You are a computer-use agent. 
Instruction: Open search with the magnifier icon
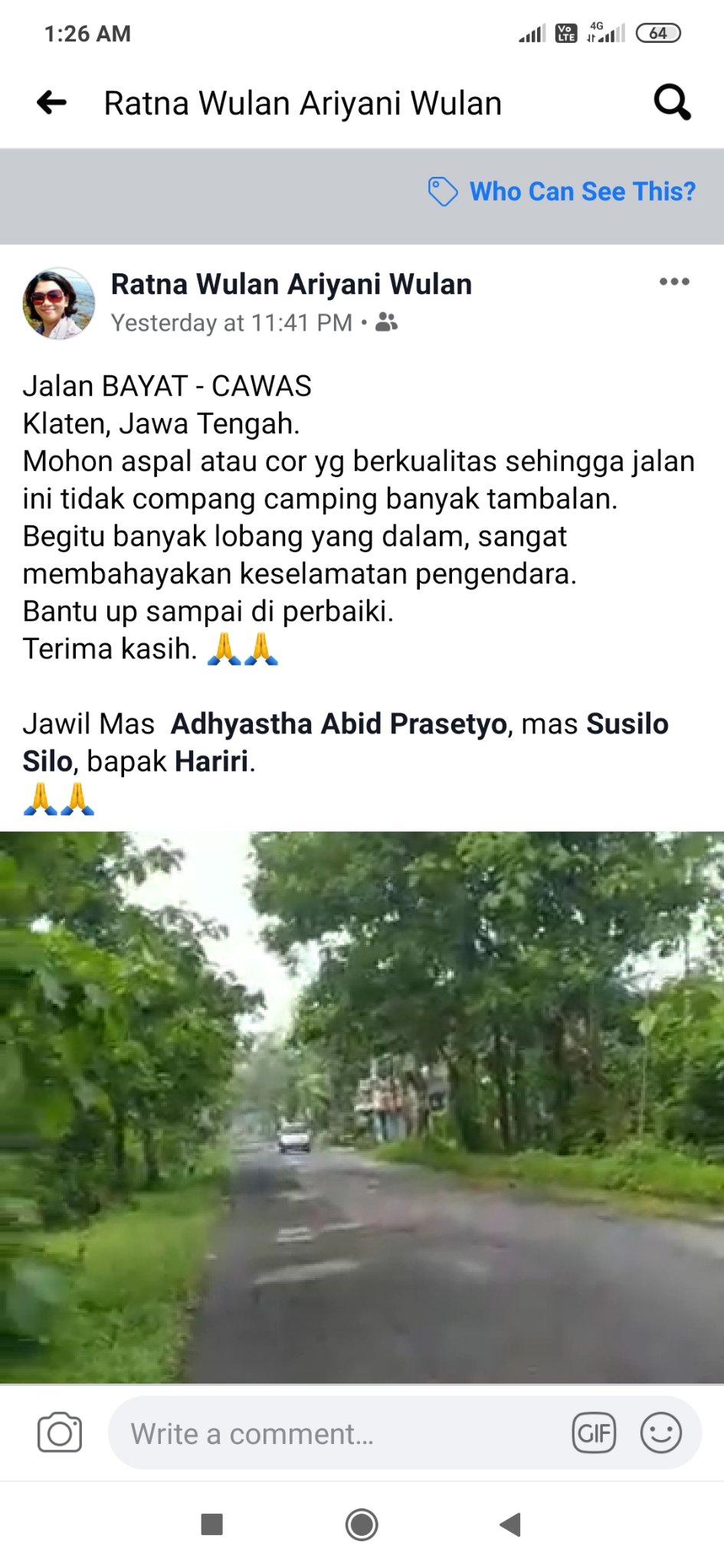coord(672,103)
